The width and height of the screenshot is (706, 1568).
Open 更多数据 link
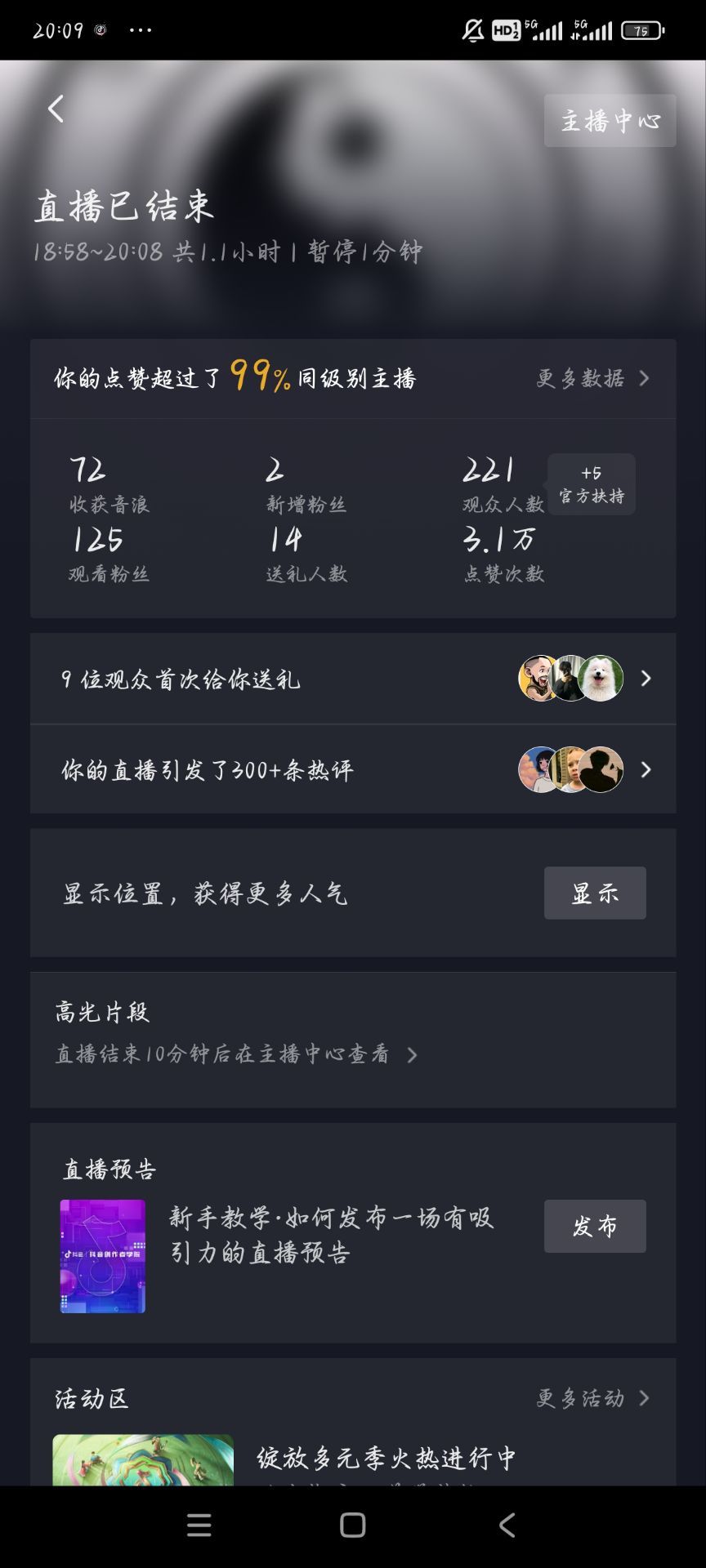click(x=592, y=378)
